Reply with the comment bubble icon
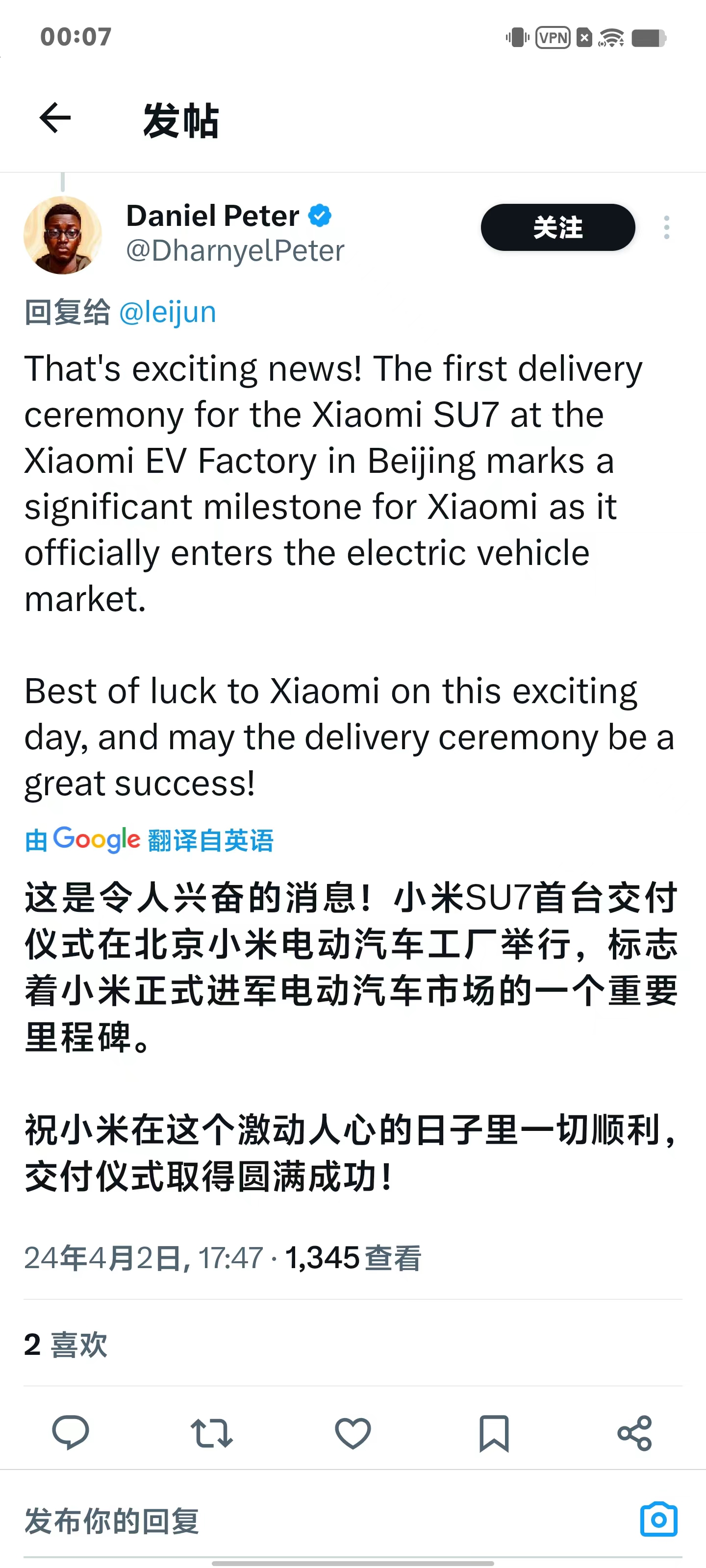The width and height of the screenshot is (706, 1568). click(71, 1433)
